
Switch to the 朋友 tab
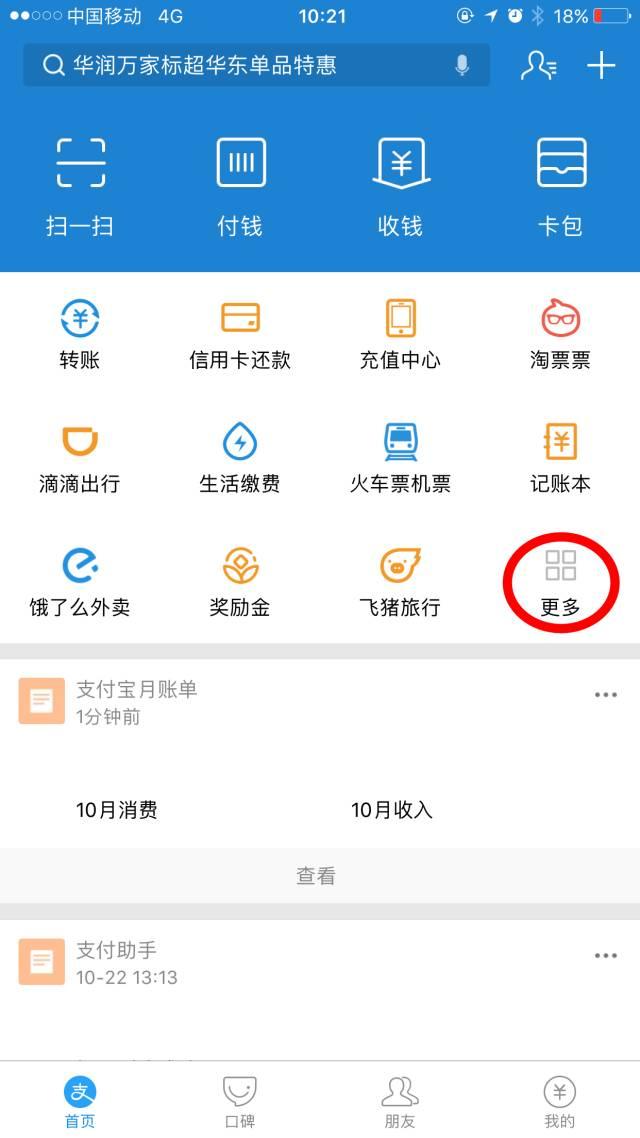pyautogui.click(x=400, y=1101)
